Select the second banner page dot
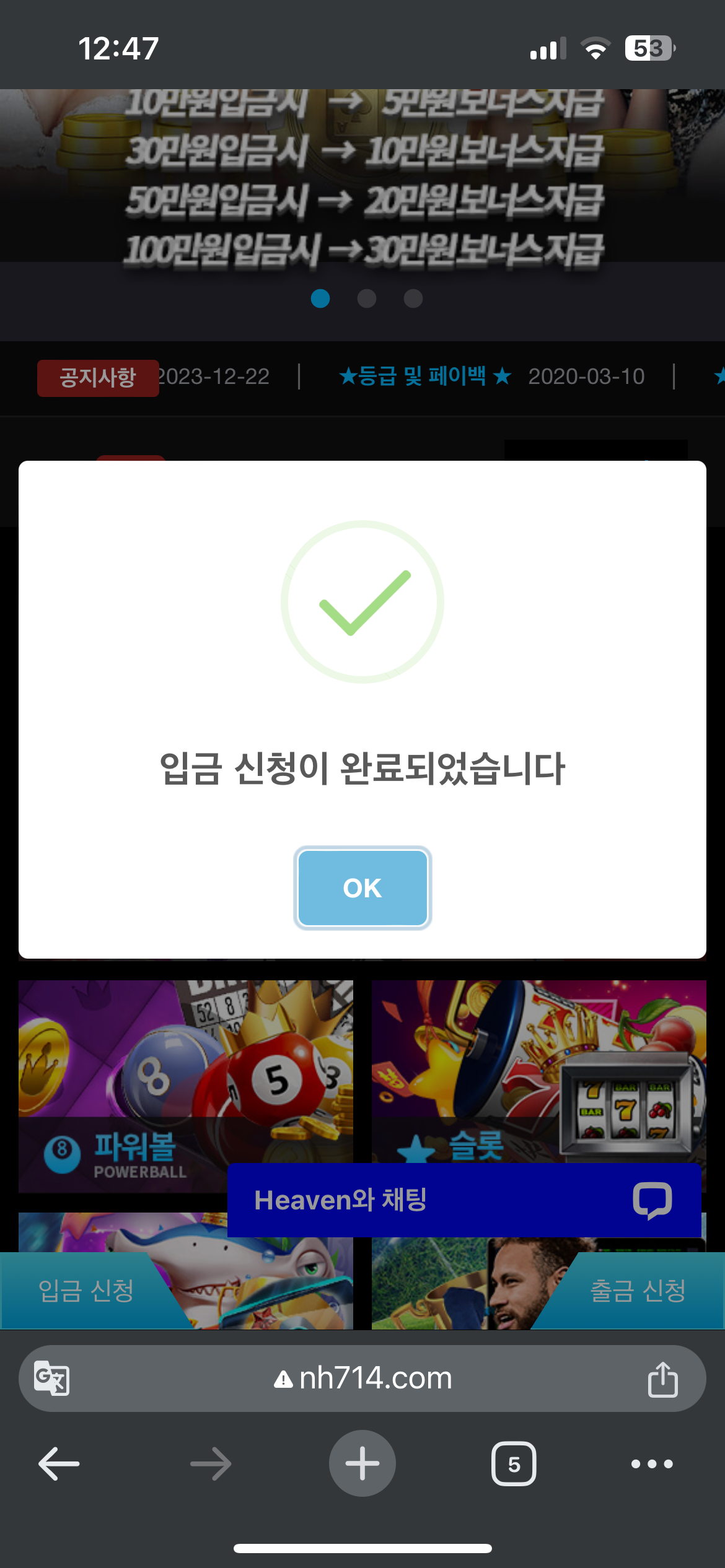 (x=367, y=298)
